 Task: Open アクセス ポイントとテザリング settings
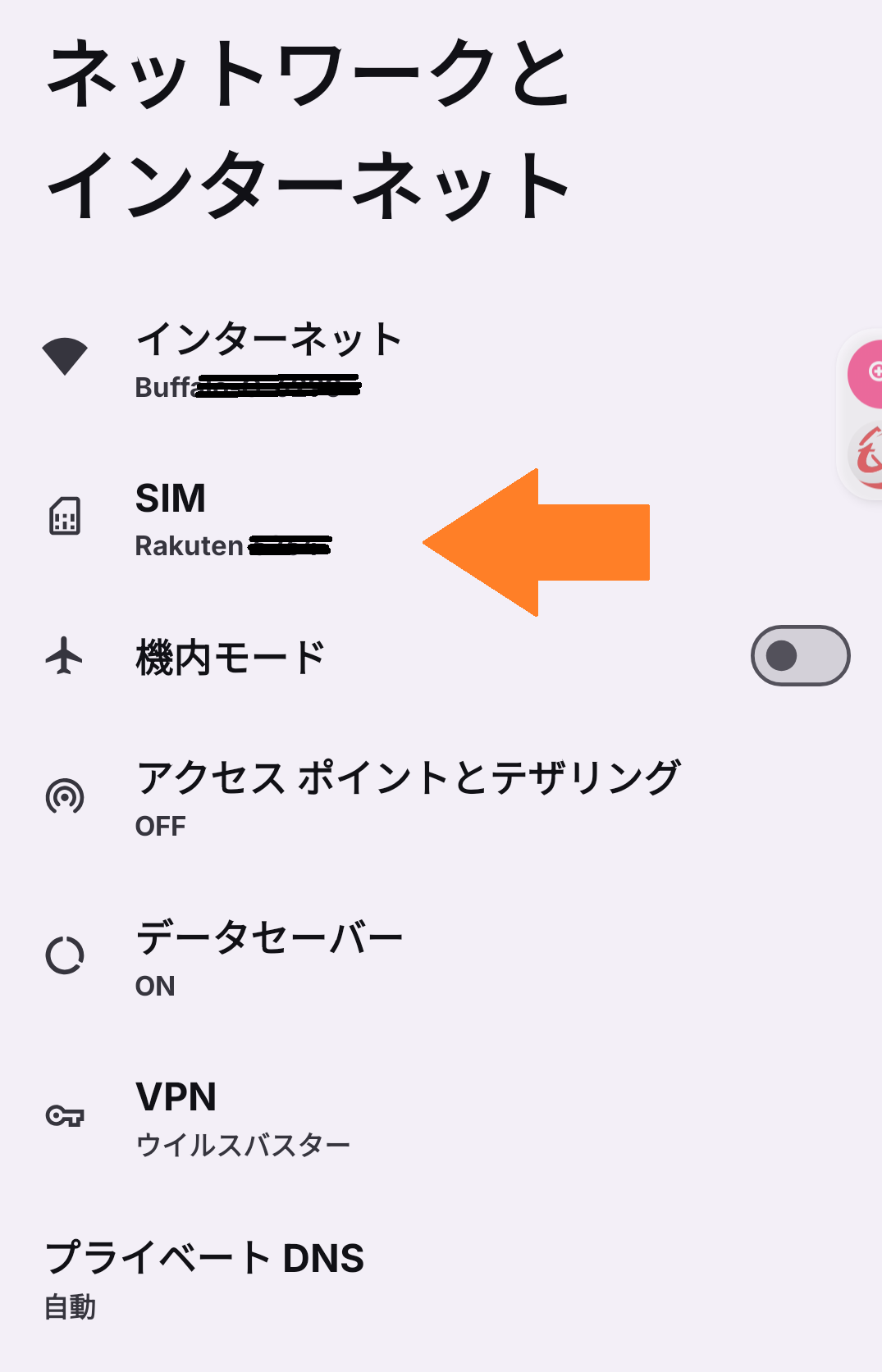pos(408,797)
